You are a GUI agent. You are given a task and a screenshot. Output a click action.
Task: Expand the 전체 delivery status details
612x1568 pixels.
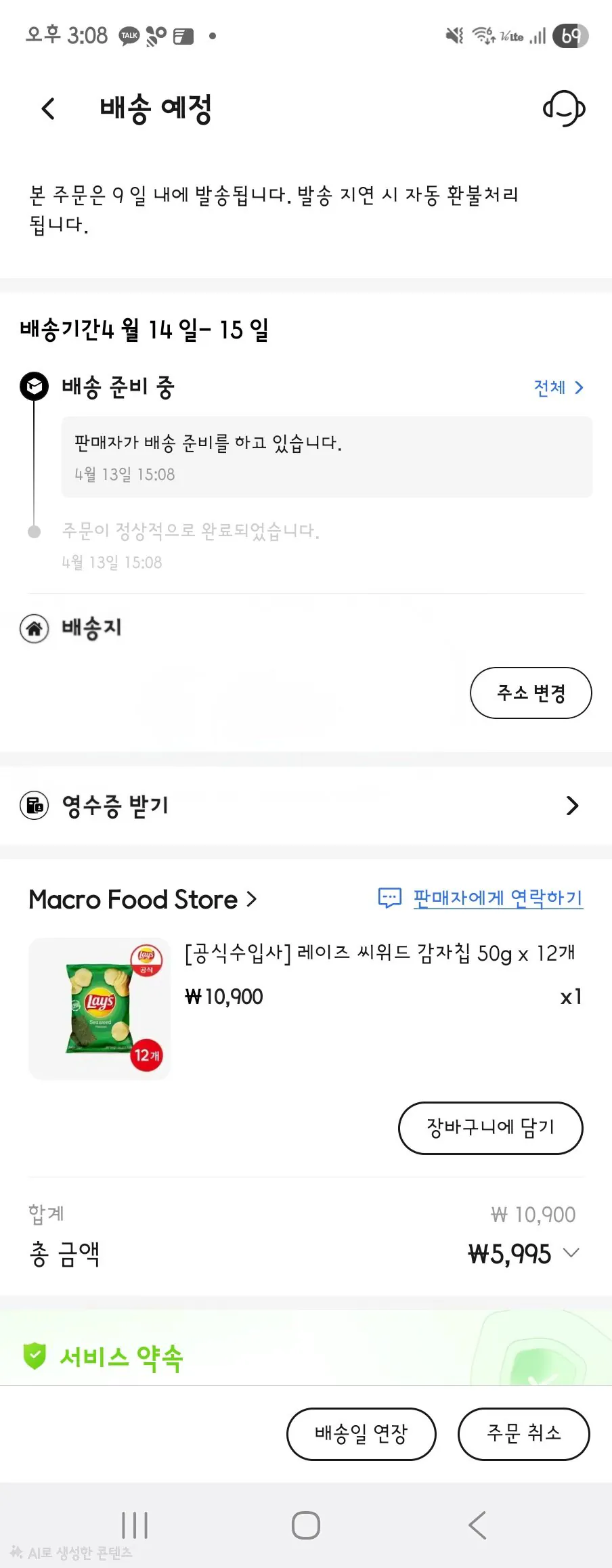pos(558,387)
